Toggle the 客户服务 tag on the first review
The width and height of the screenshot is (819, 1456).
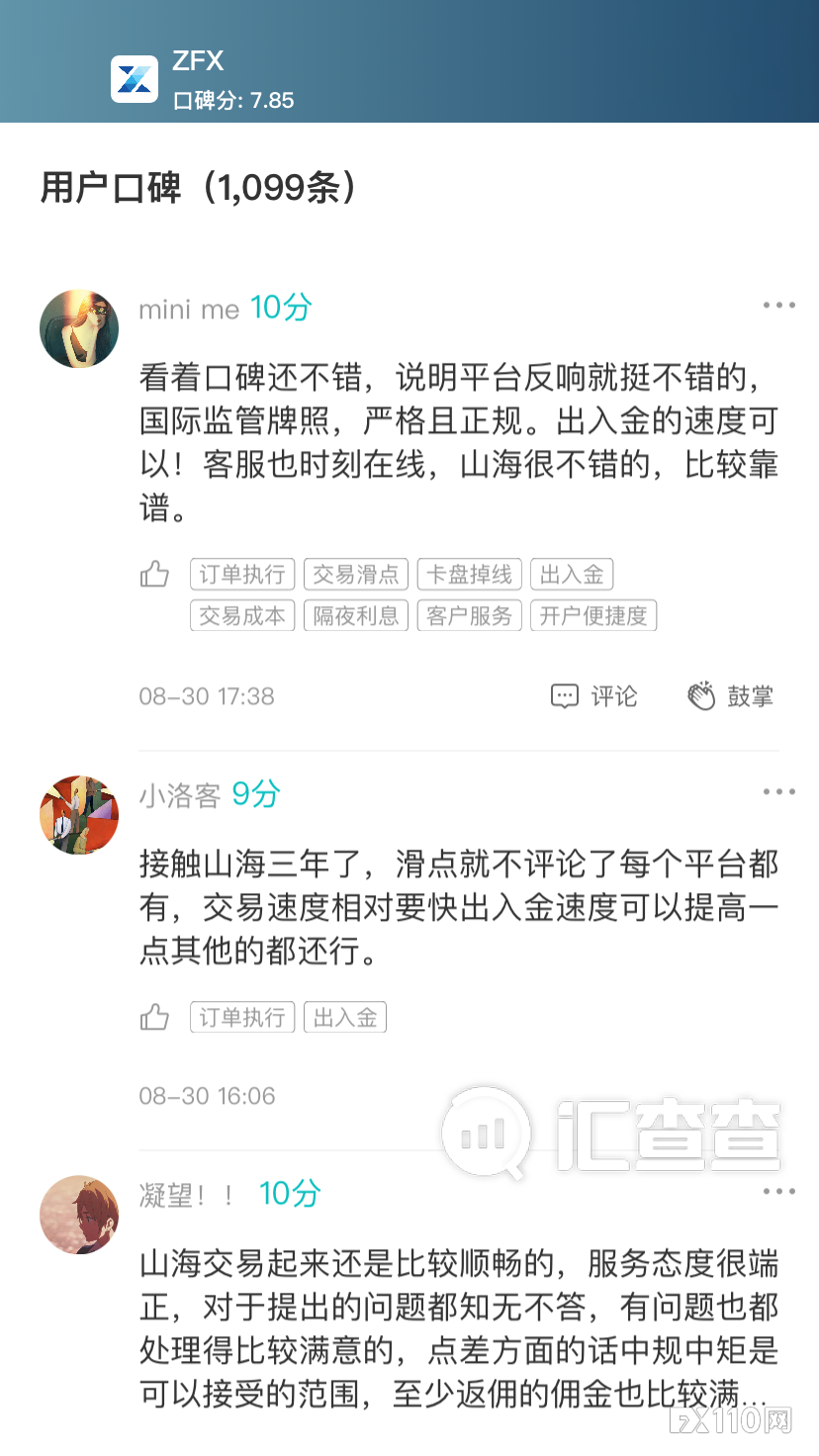pyautogui.click(x=469, y=615)
